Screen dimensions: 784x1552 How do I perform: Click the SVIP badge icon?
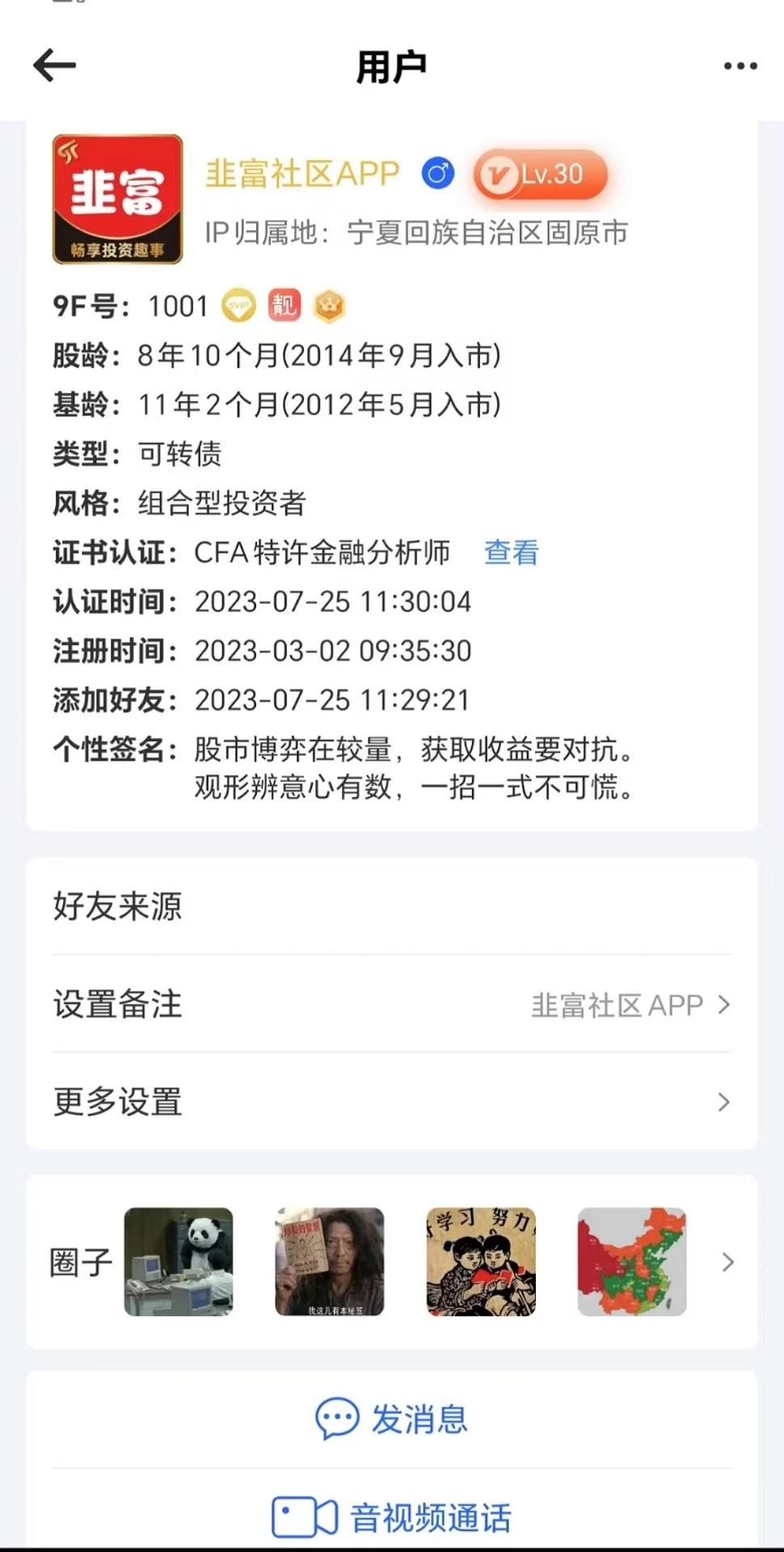click(238, 306)
